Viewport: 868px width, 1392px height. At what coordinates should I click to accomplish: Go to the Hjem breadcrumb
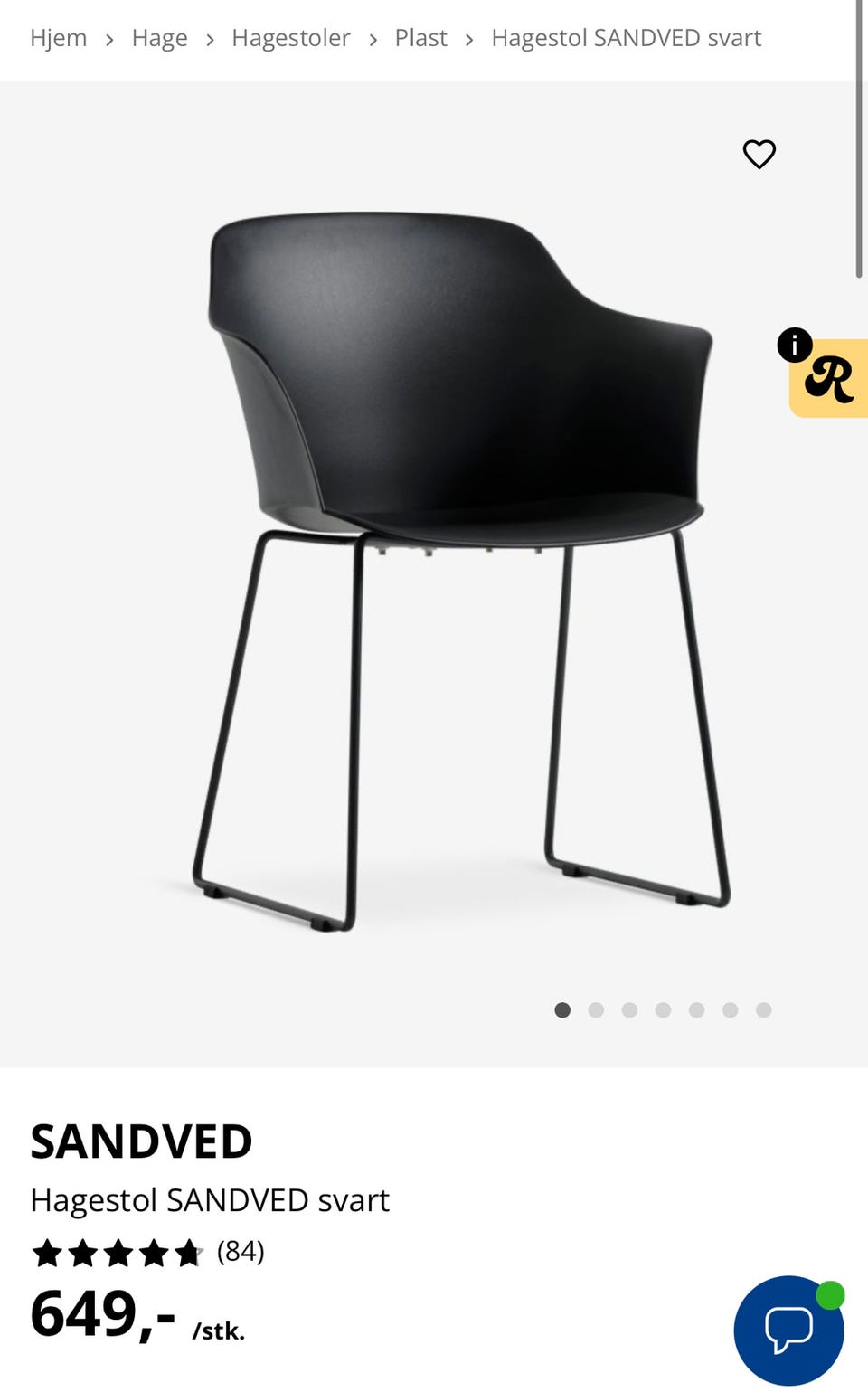click(x=59, y=38)
